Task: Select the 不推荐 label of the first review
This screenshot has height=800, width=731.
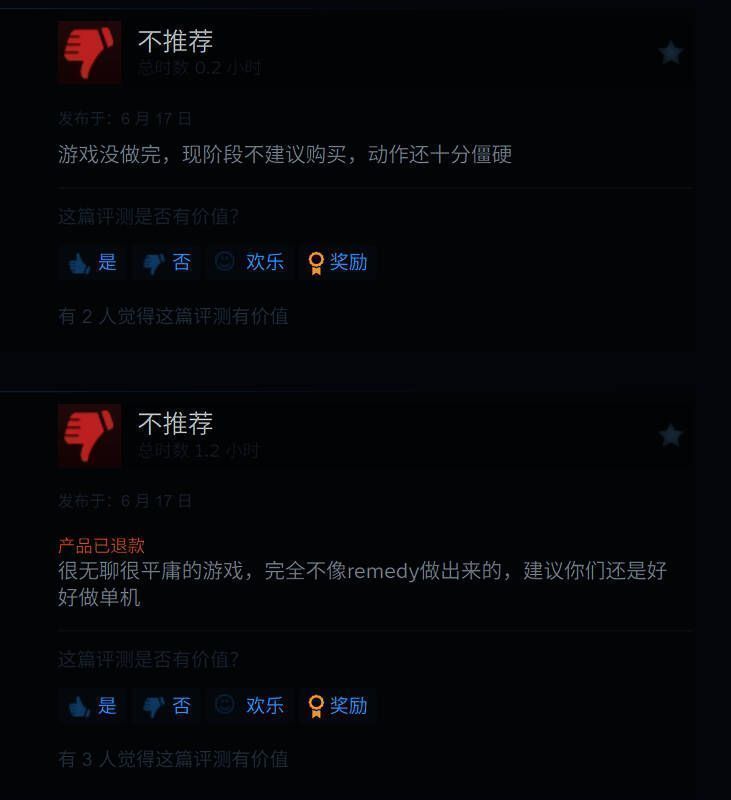Action: [x=178, y=41]
